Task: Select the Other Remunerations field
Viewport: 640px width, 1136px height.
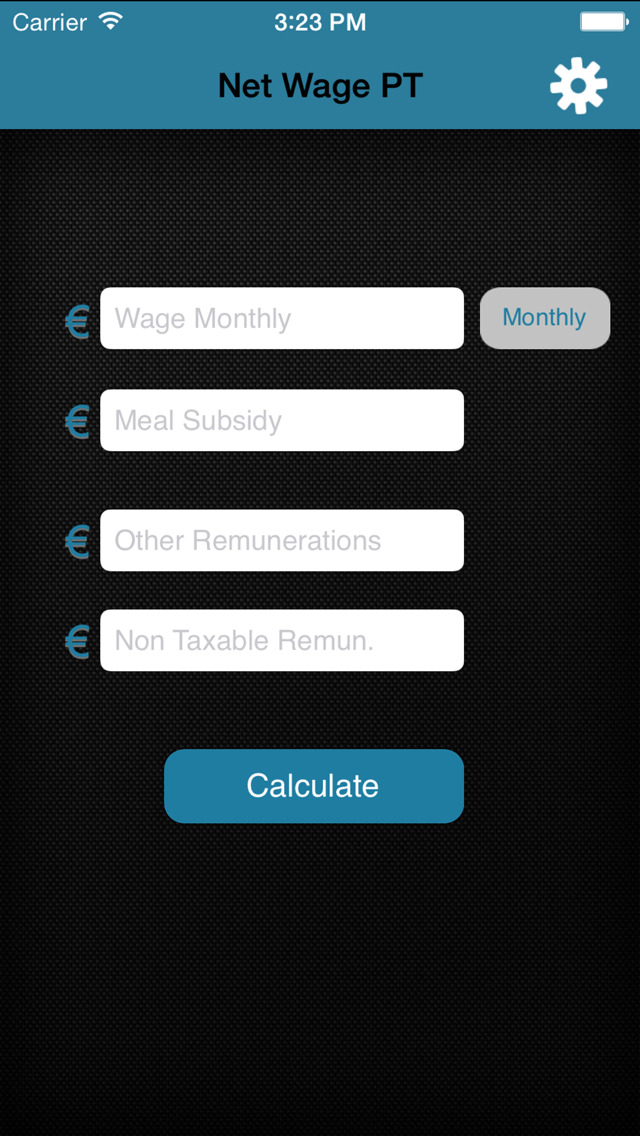Action: [282, 540]
